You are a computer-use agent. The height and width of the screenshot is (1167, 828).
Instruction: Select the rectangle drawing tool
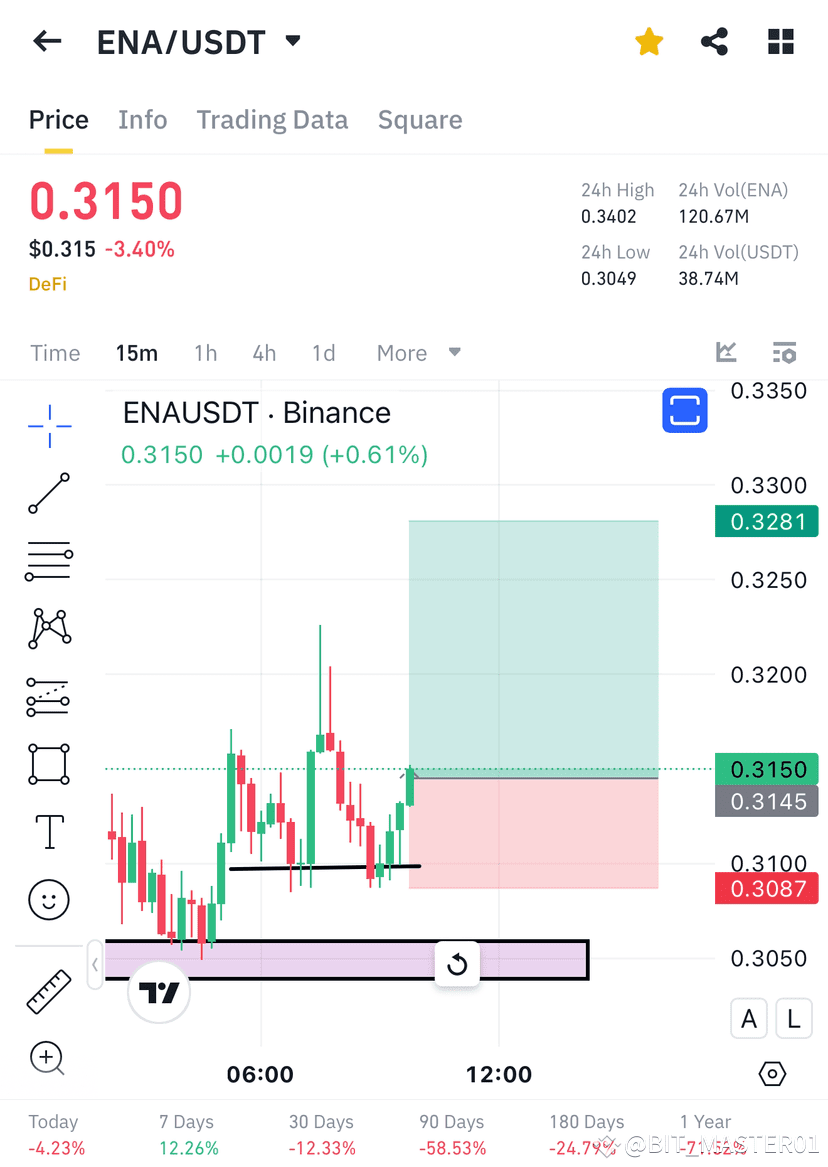pos(48,764)
